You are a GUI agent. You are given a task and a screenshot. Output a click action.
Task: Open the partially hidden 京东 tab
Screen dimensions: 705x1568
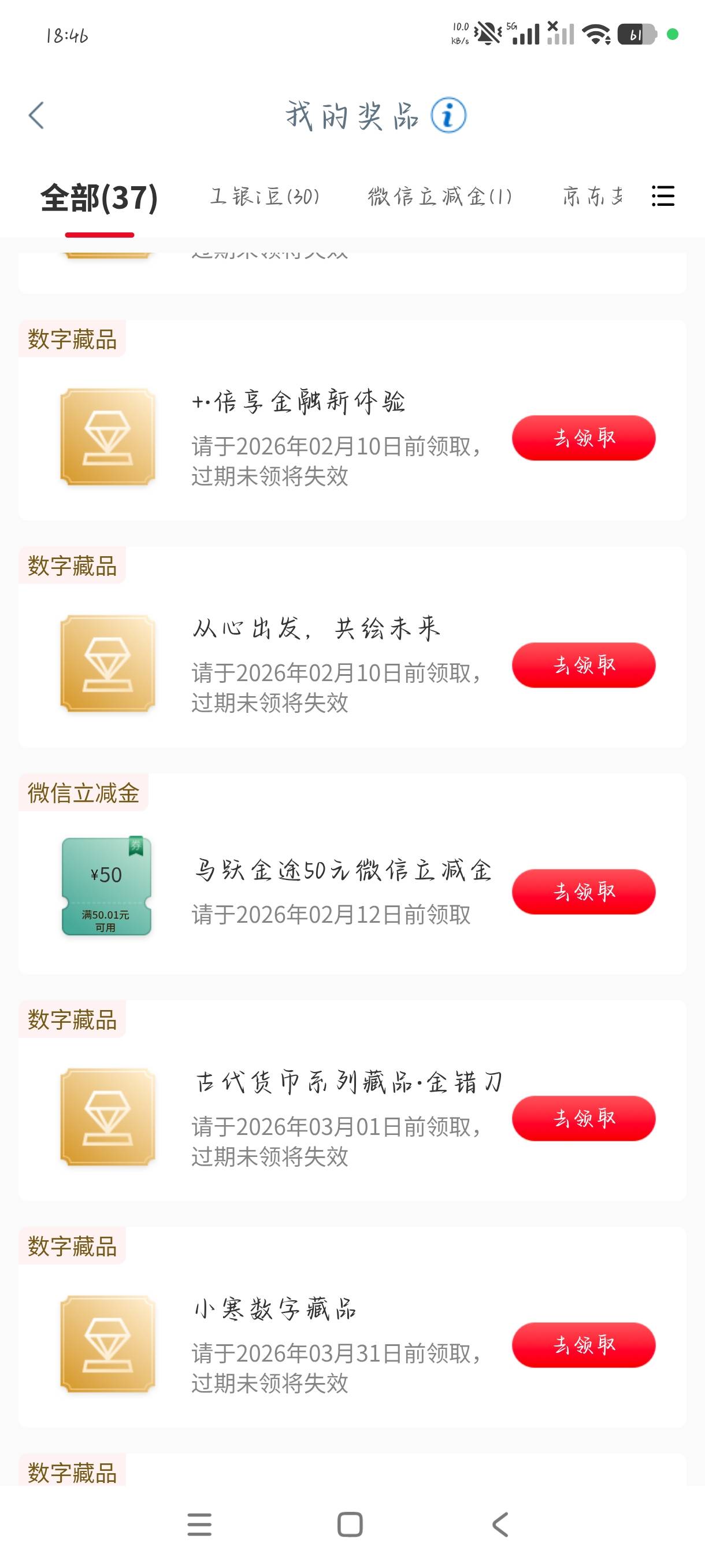point(592,197)
